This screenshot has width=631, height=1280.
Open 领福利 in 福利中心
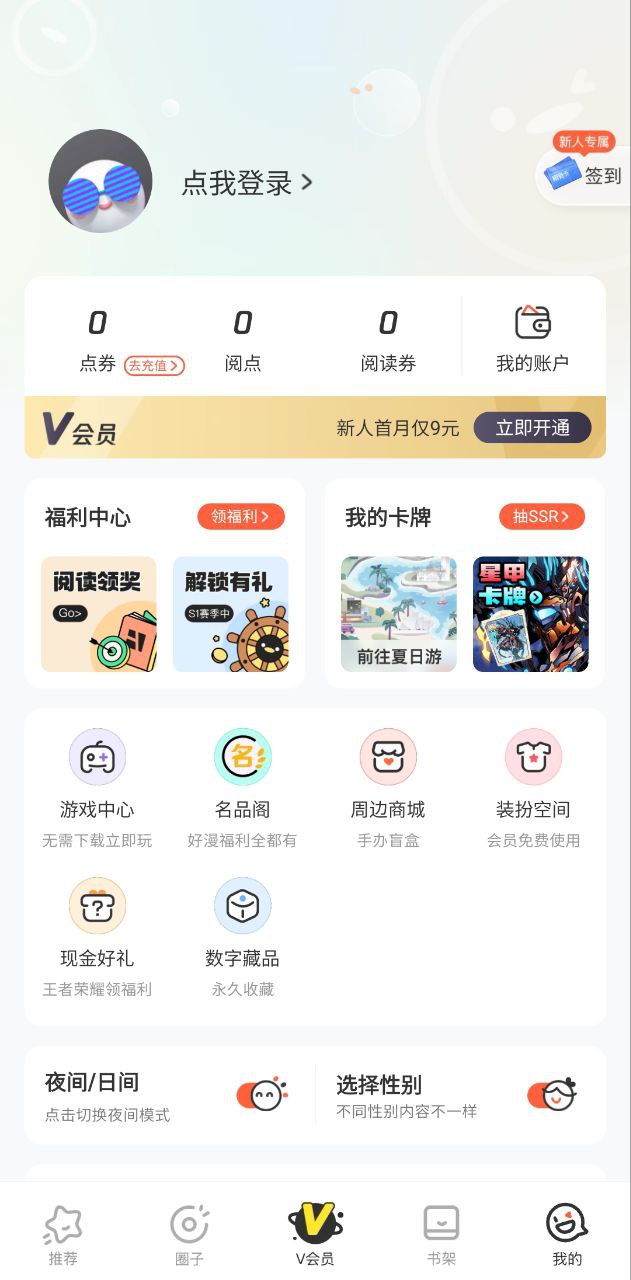[240, 516]
